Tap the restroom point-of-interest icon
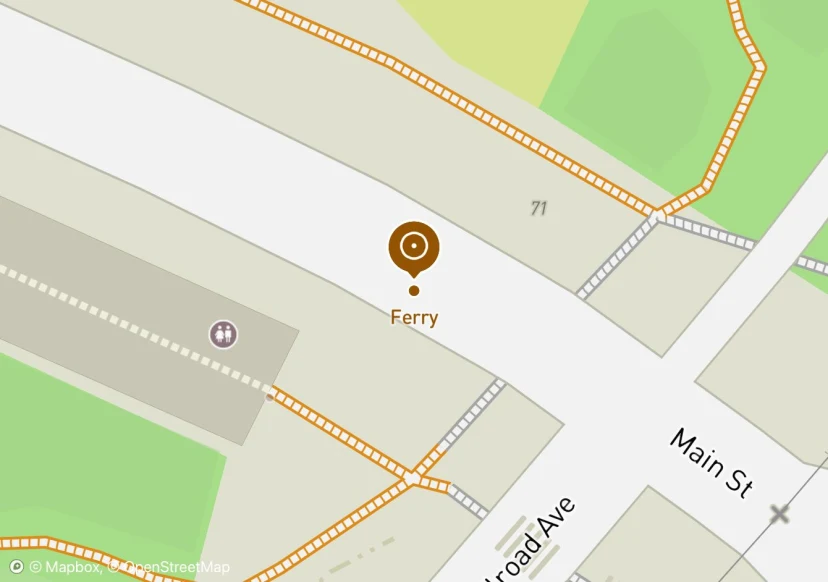 tap(224, 334)
